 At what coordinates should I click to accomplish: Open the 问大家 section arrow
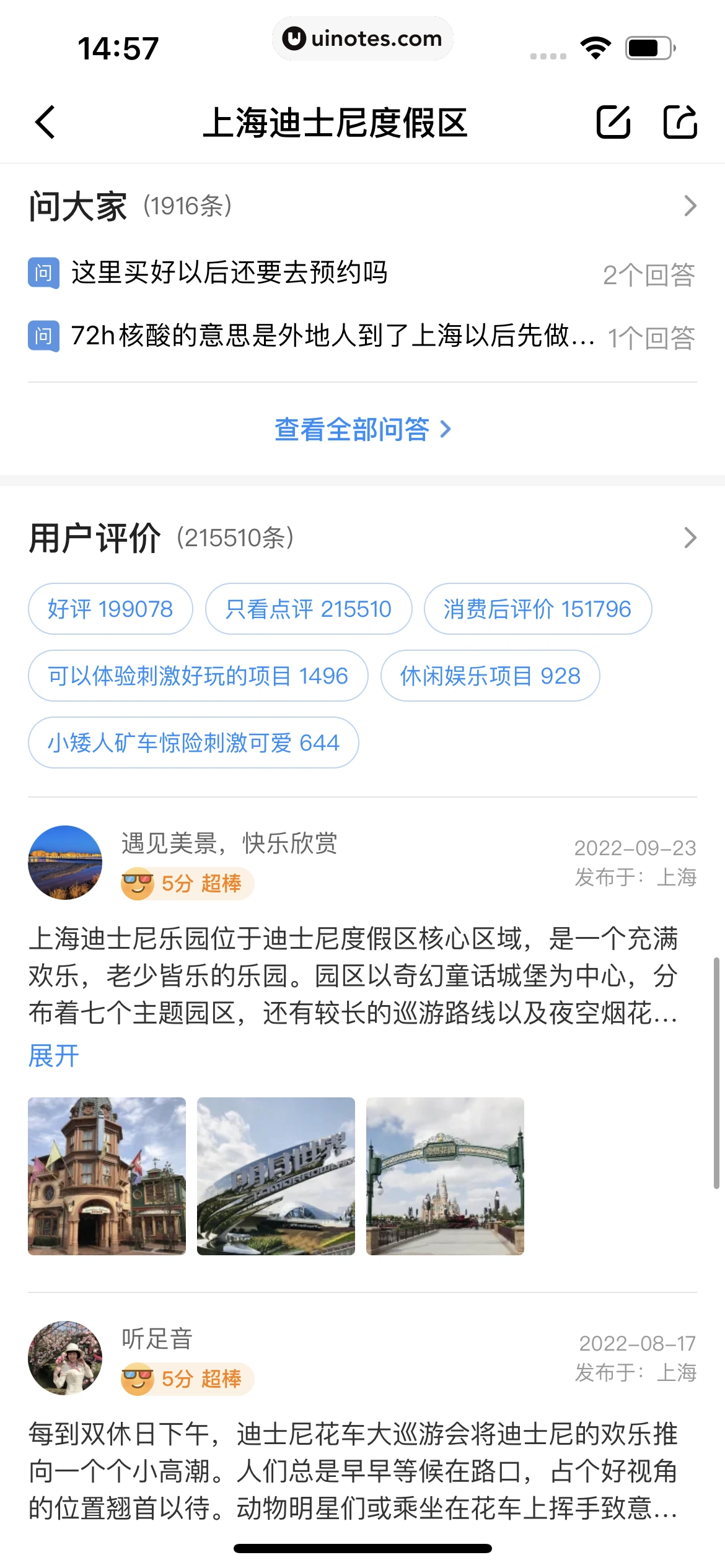tap(690, 206)
